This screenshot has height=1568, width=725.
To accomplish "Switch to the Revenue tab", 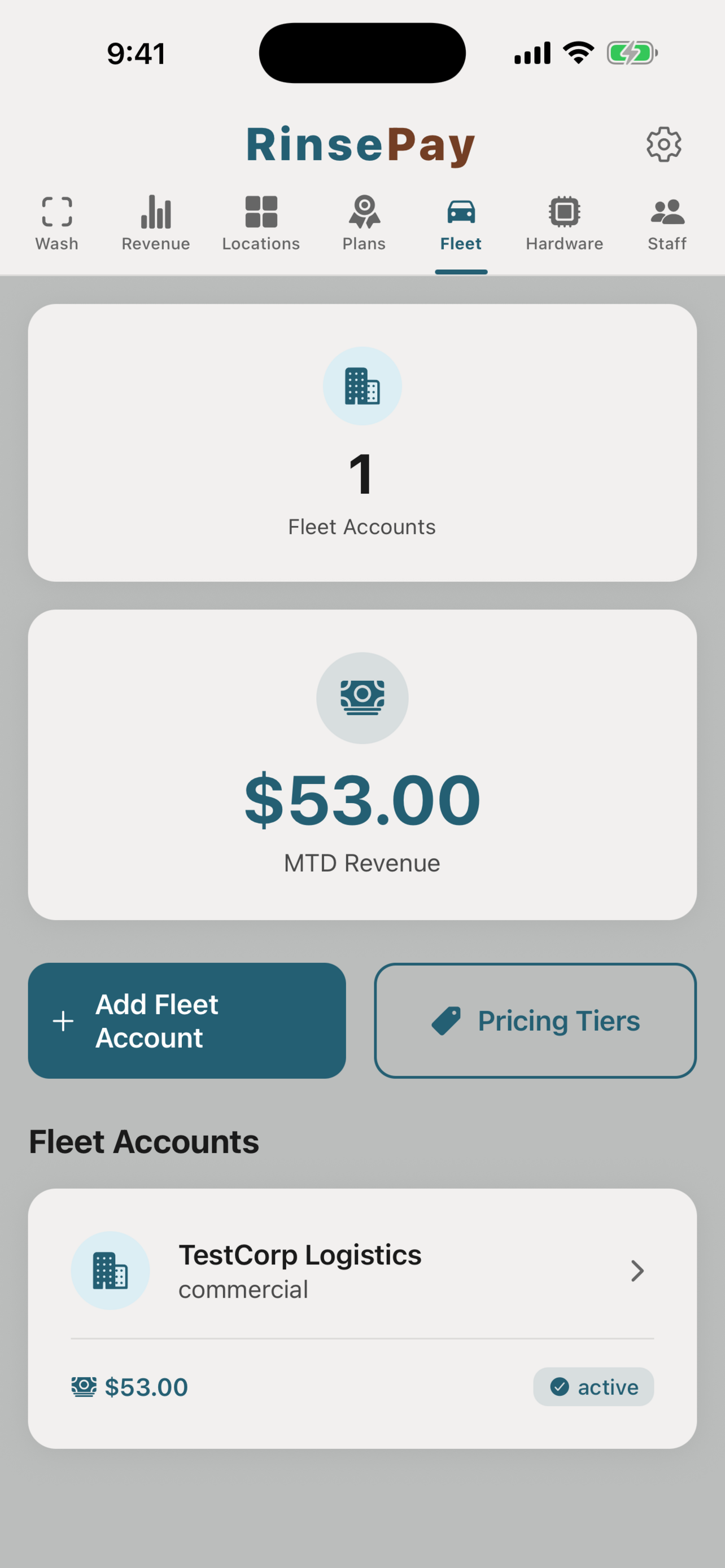I will [155, 224].
